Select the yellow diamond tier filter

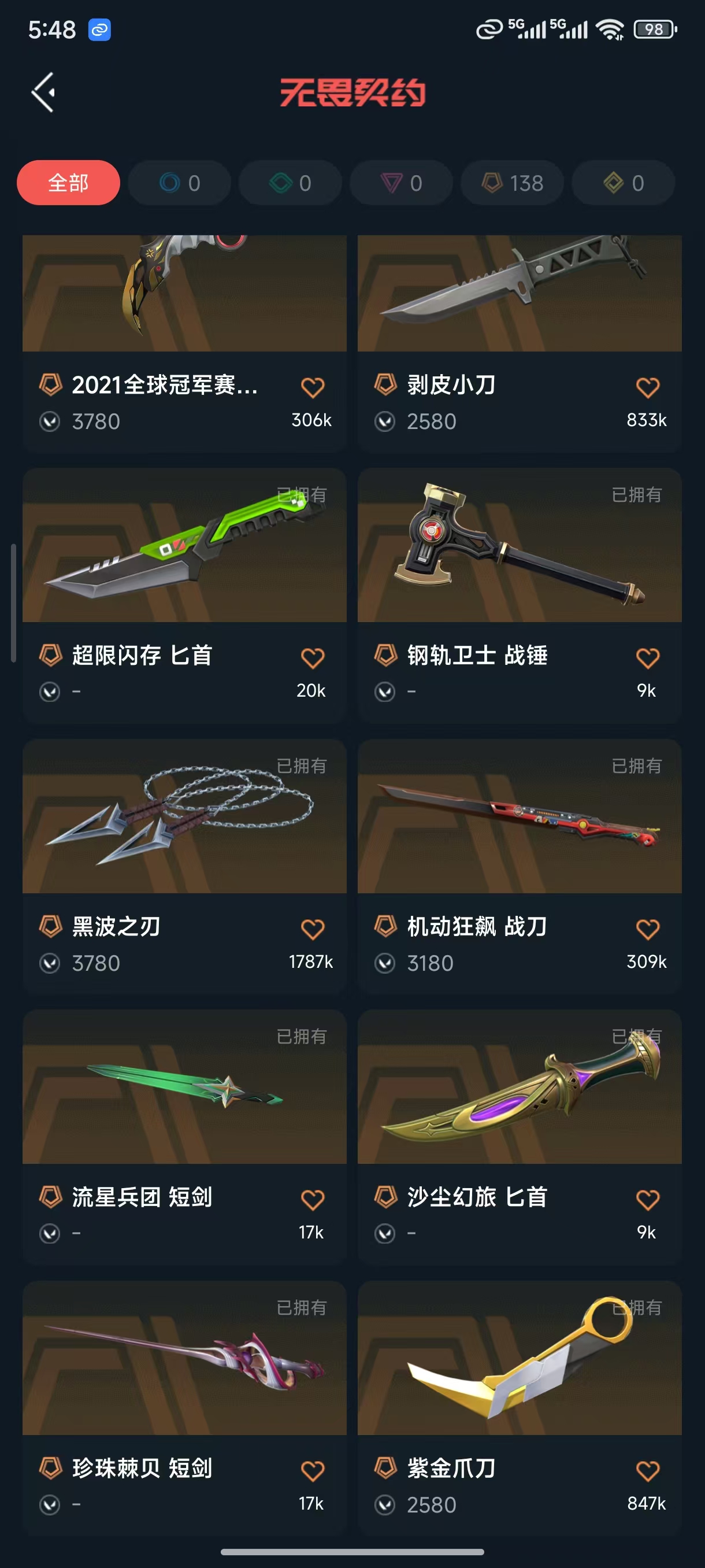point(624,183)
